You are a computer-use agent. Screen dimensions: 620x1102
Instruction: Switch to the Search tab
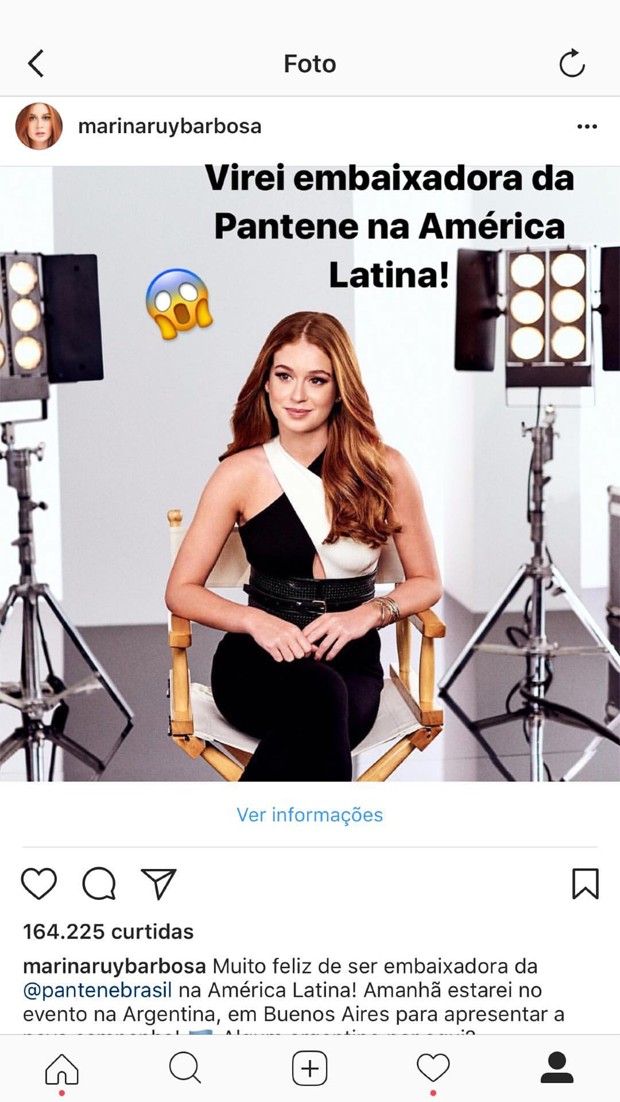point(185,1069)
